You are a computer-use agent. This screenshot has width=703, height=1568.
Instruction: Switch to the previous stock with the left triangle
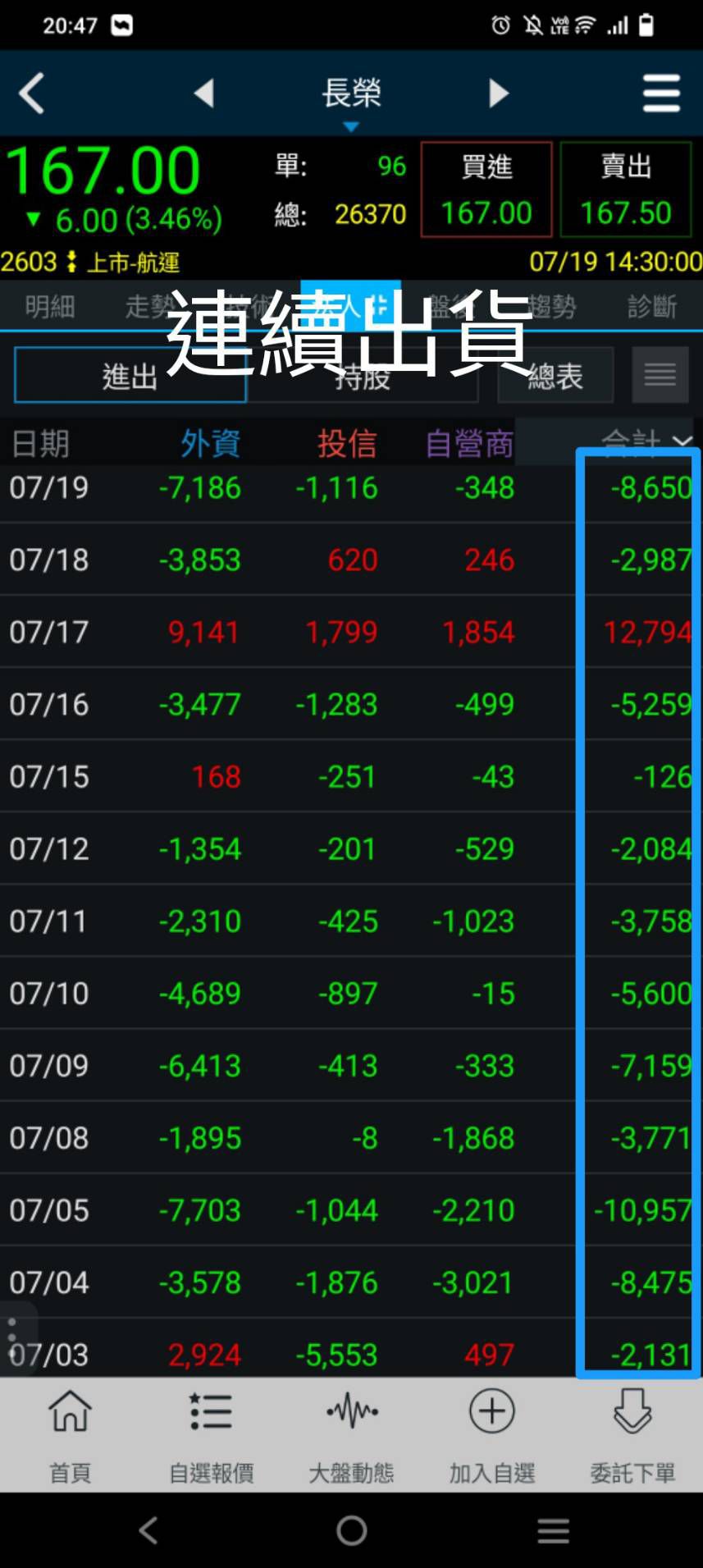point(203,93)
